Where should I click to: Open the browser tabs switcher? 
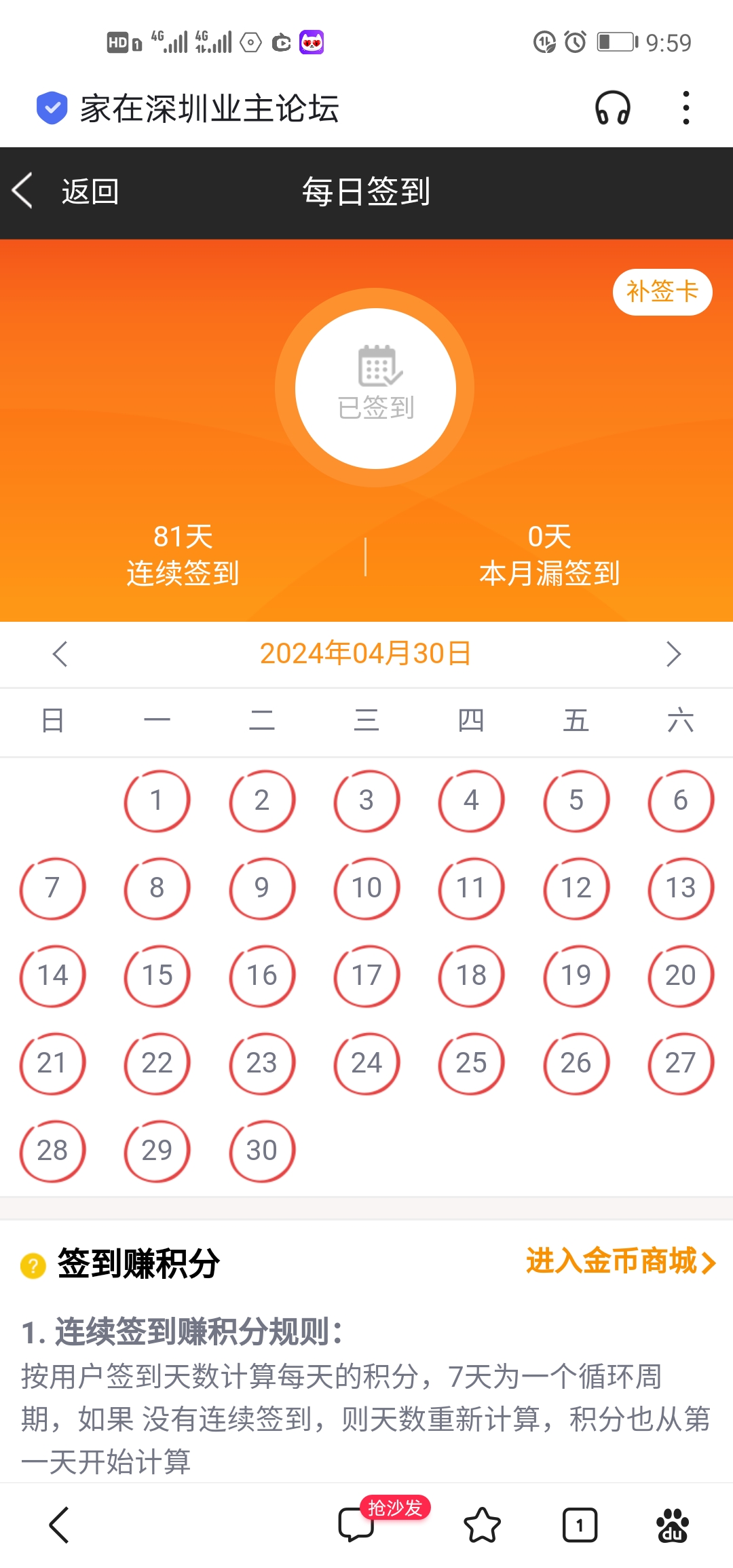coord(580,1525)
